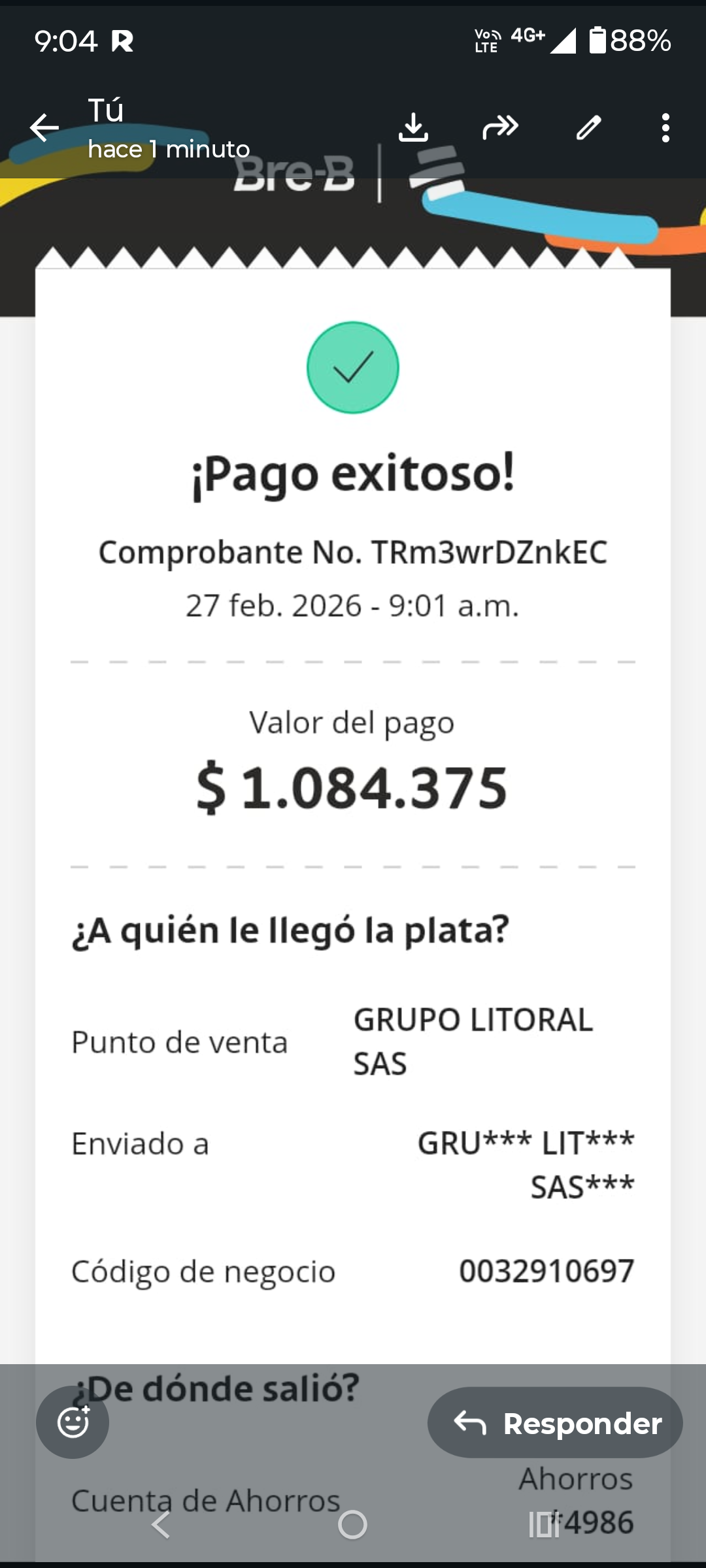Screen dimensions: 706x1568
Task: Tap the Responder button
Action: tap(555, 1422)
